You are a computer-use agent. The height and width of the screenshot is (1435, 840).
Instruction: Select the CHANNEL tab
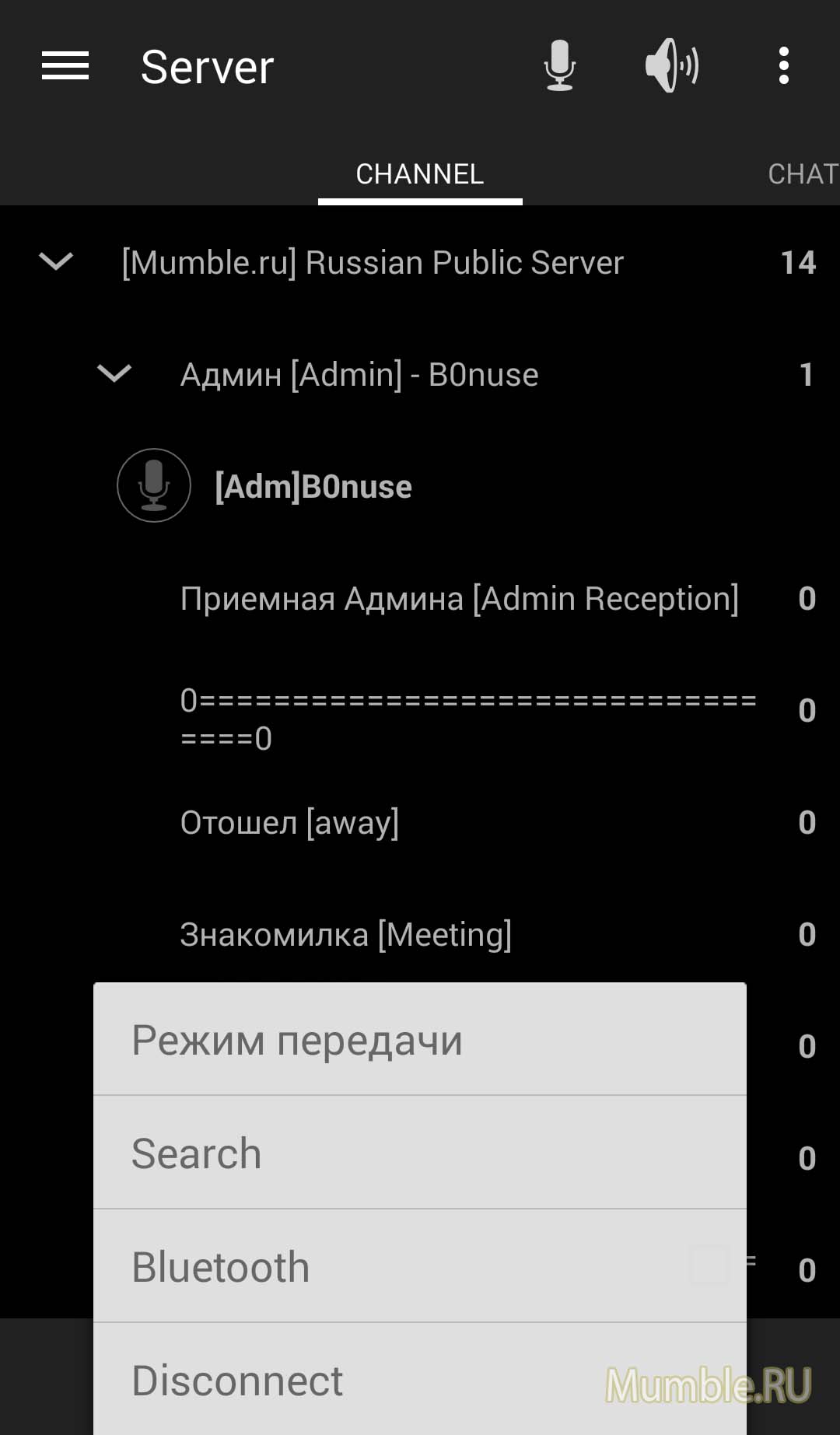[419, 174]
